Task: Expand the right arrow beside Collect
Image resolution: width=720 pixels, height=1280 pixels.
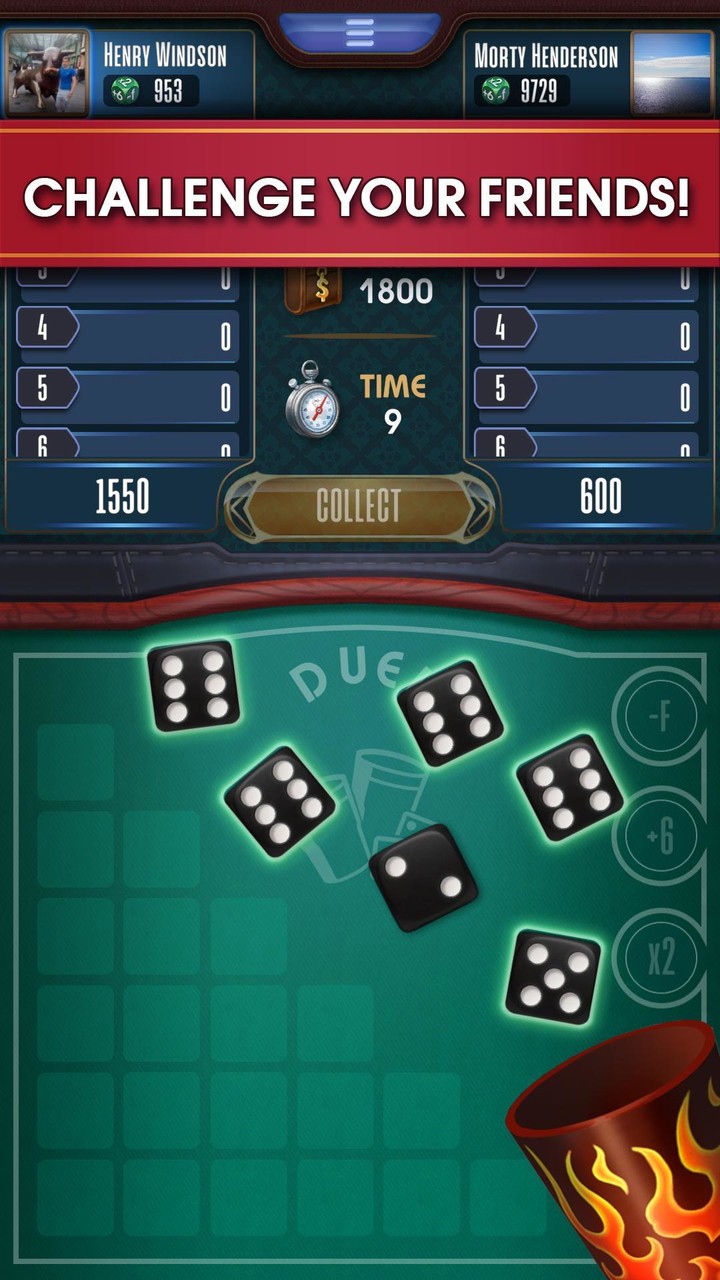Action: tap(477, 508)
